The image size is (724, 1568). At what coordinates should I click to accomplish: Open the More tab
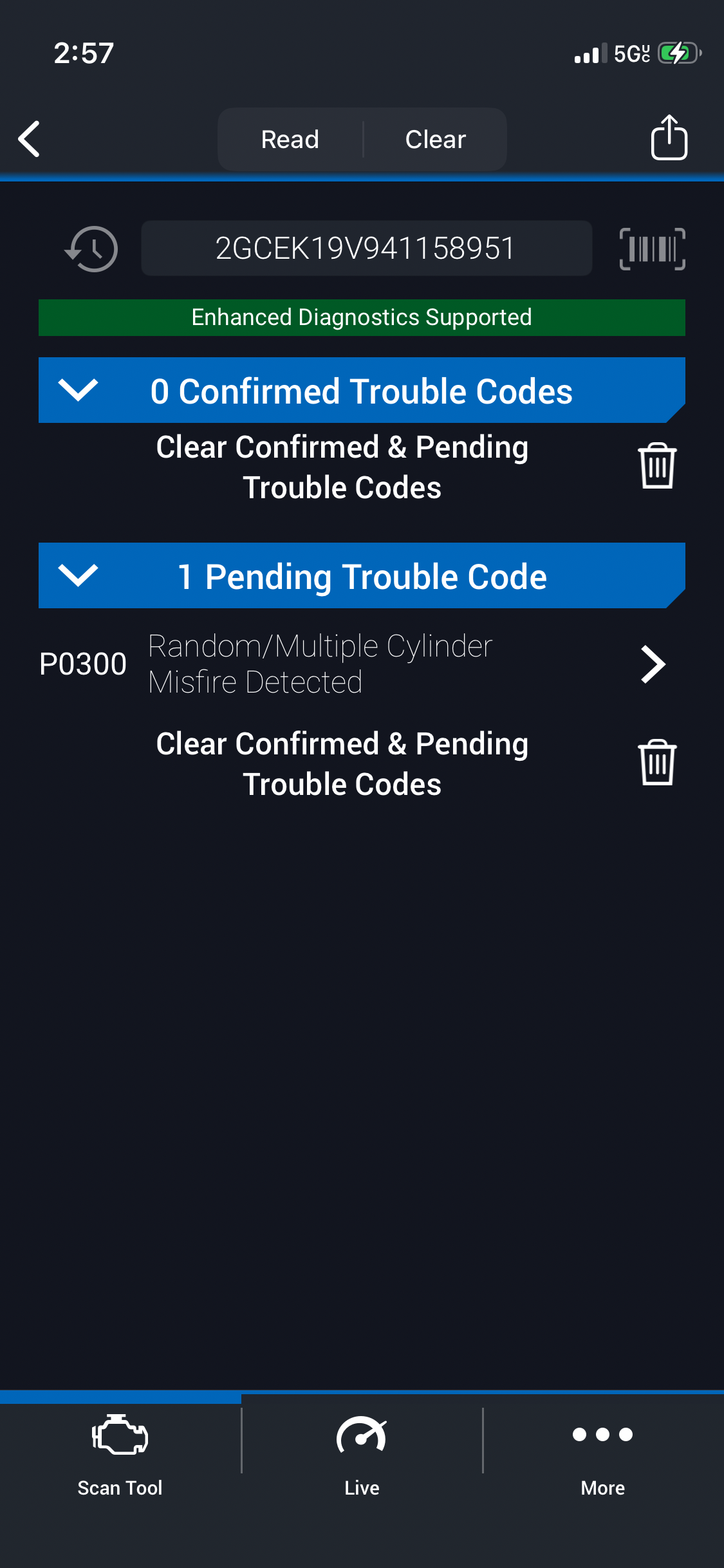[x=603, y=1455]
